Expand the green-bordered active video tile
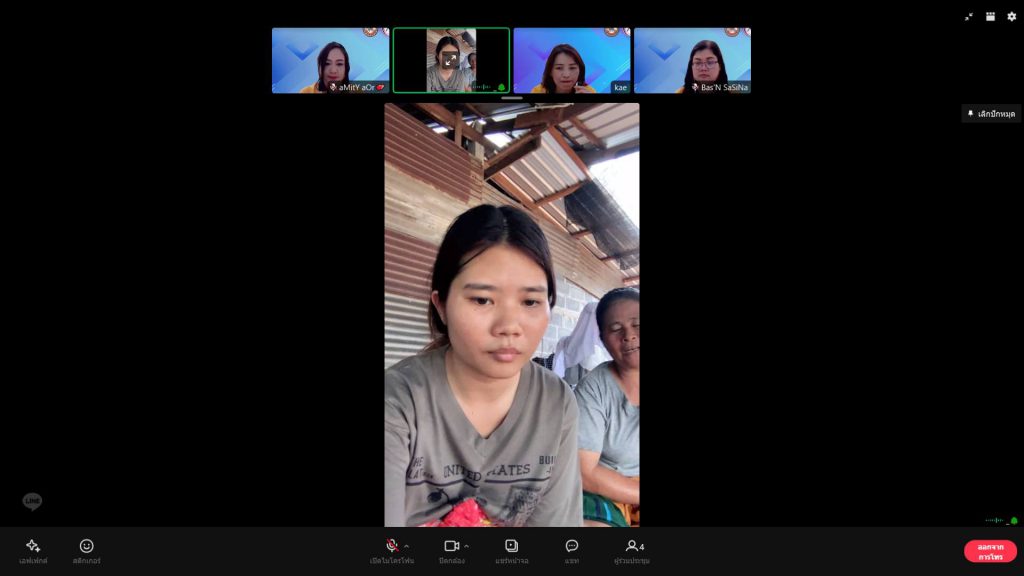 click(451, 60)
